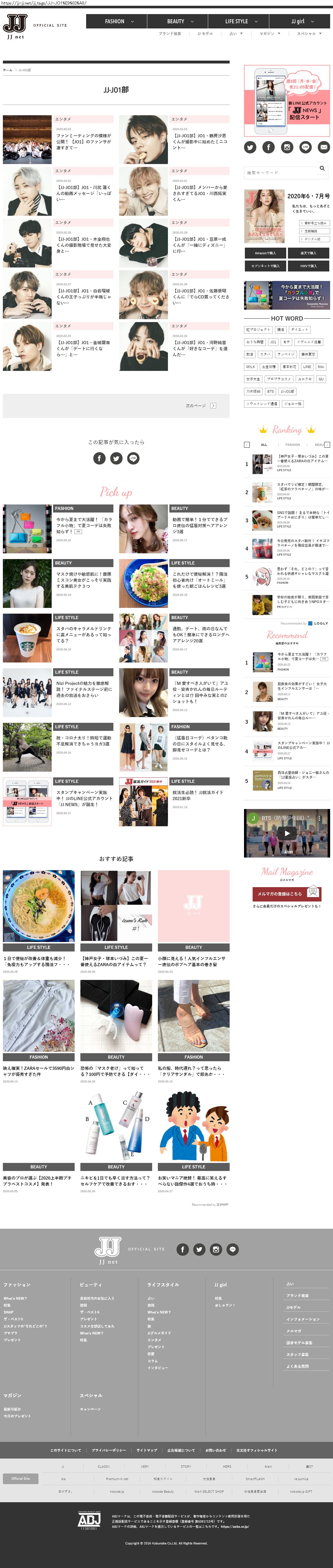Show next Ranking categories with right arrow
The width and height of the screenshot is (333, 1568).
327,444
